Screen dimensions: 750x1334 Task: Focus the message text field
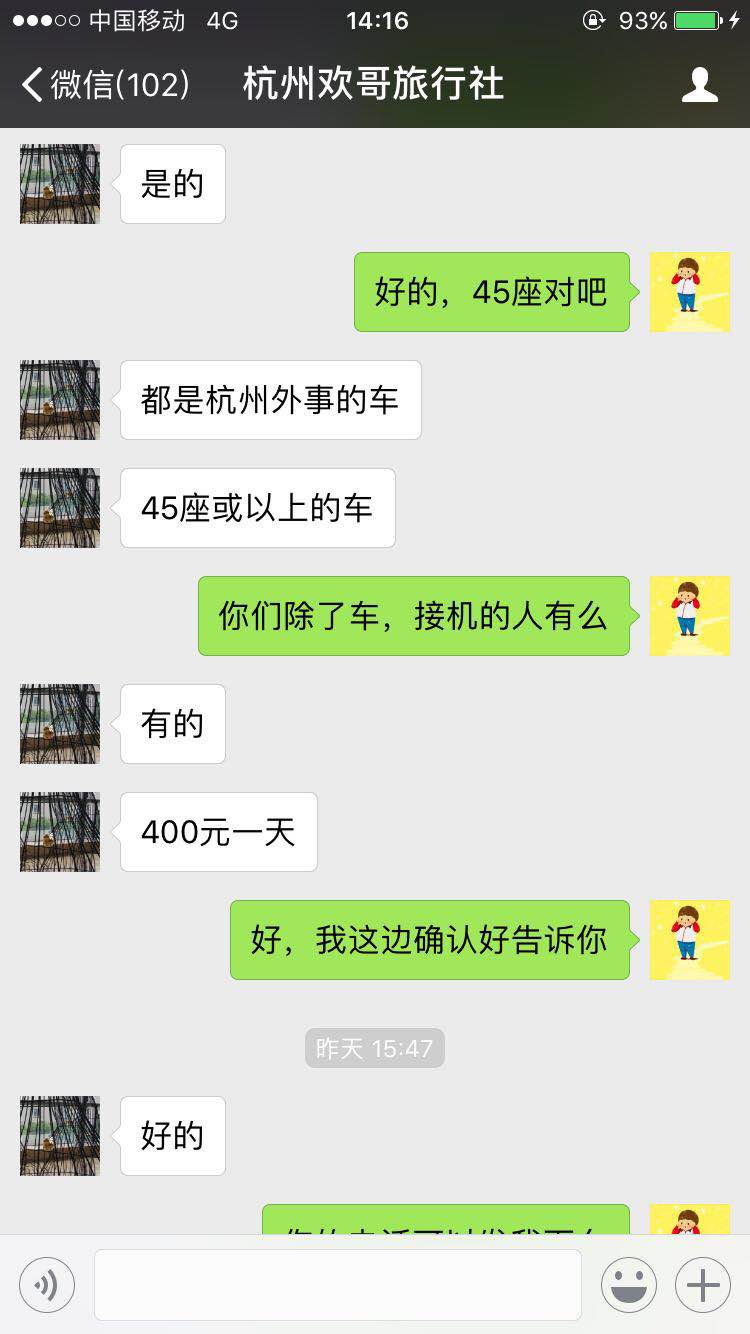click(x=338, y=1285)
